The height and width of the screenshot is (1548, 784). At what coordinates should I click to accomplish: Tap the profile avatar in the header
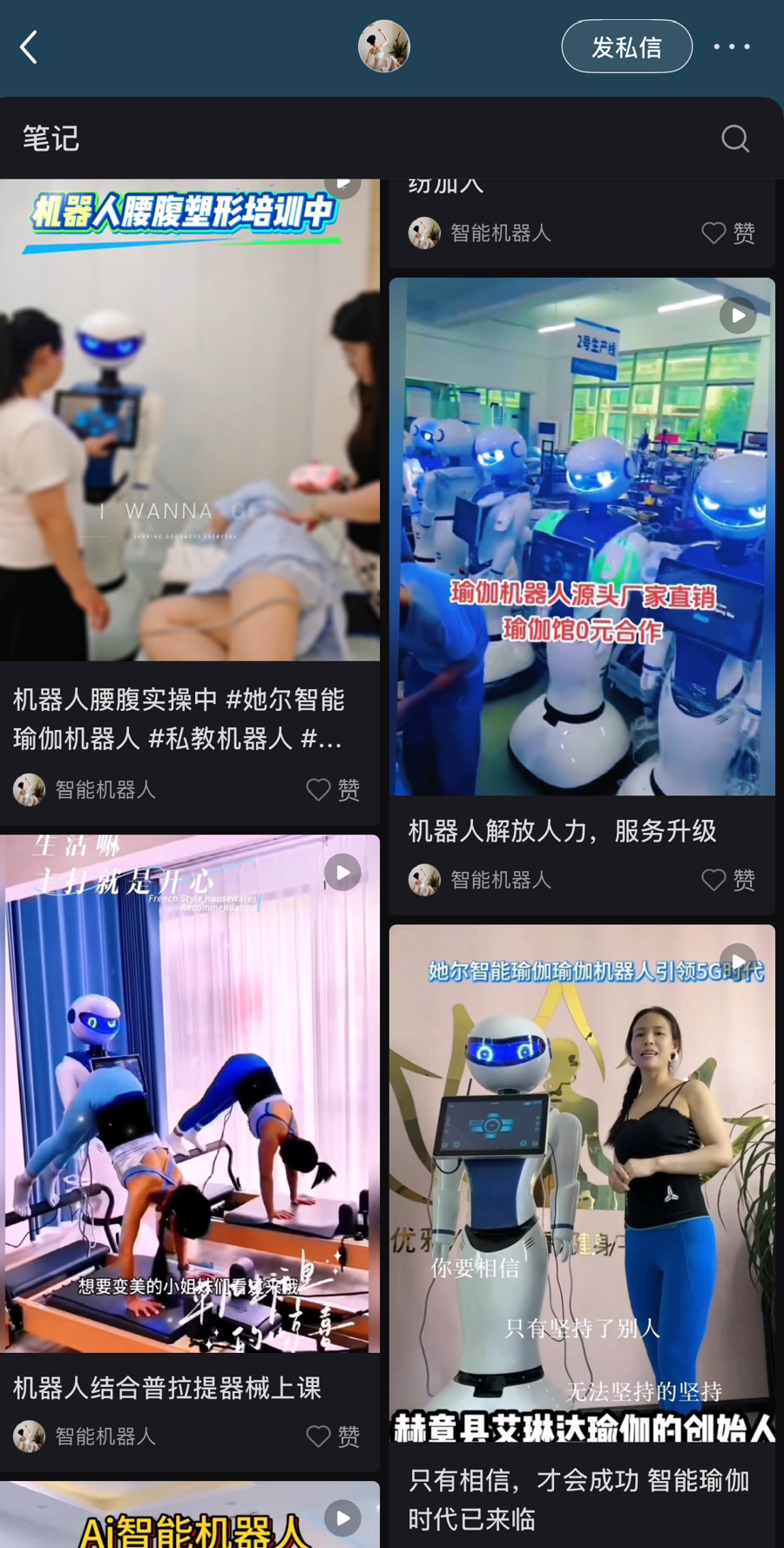point(383,46)
